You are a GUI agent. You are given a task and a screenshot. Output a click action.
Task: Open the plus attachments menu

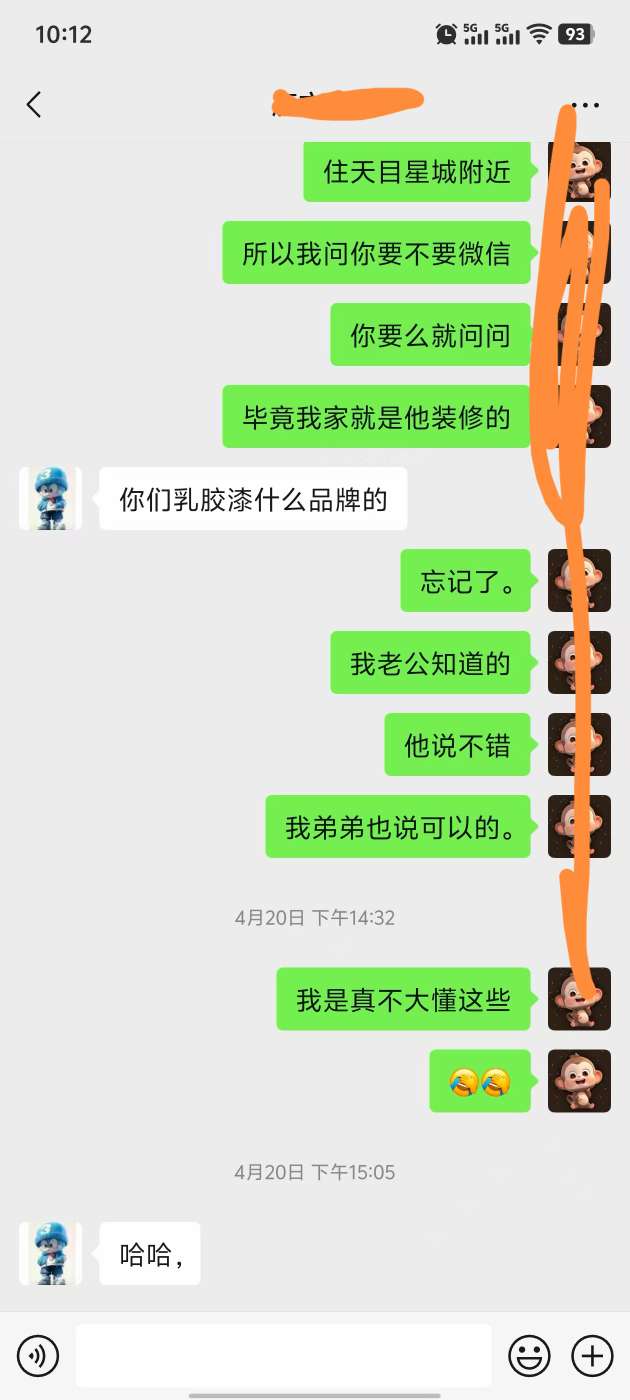pos(592,1356)
